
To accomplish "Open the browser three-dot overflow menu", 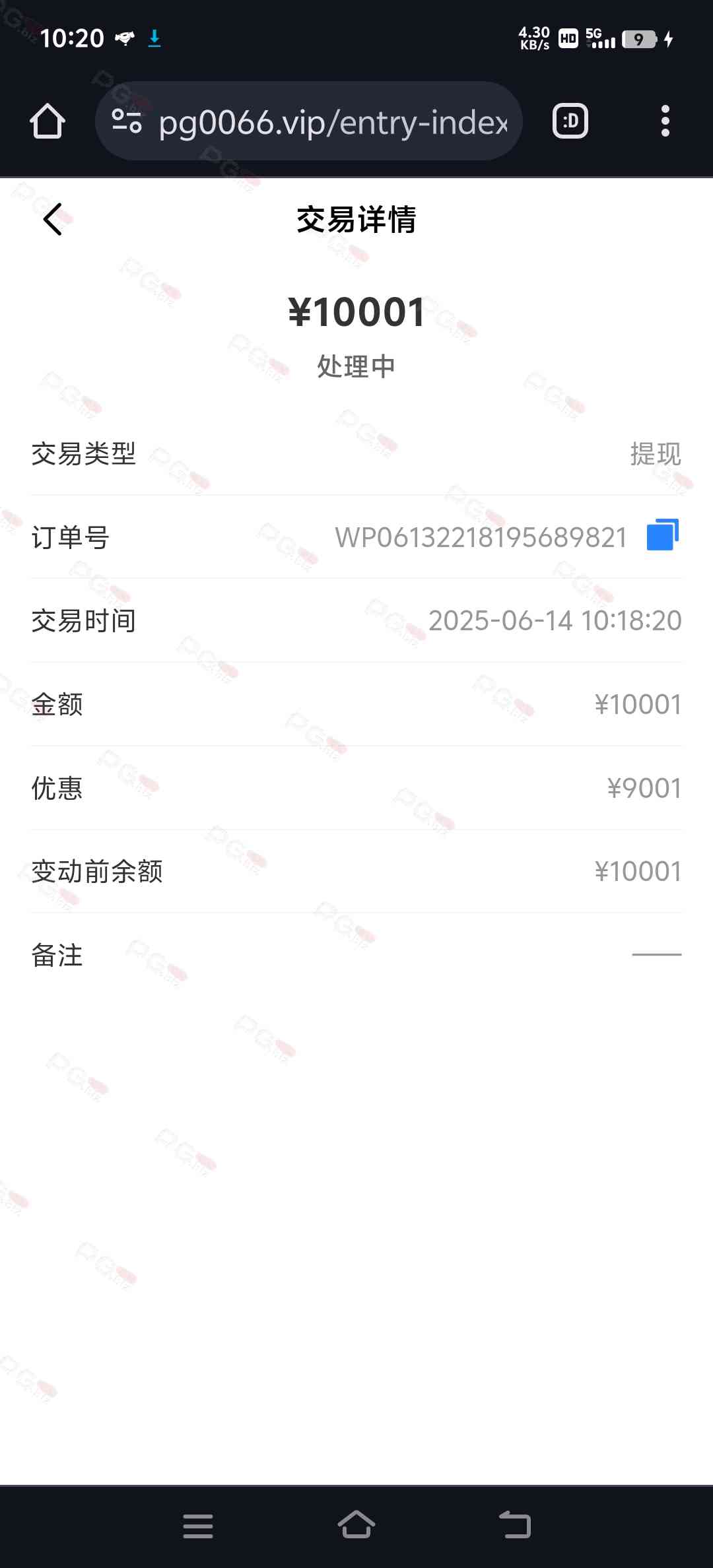I will [x=665, y=121].
